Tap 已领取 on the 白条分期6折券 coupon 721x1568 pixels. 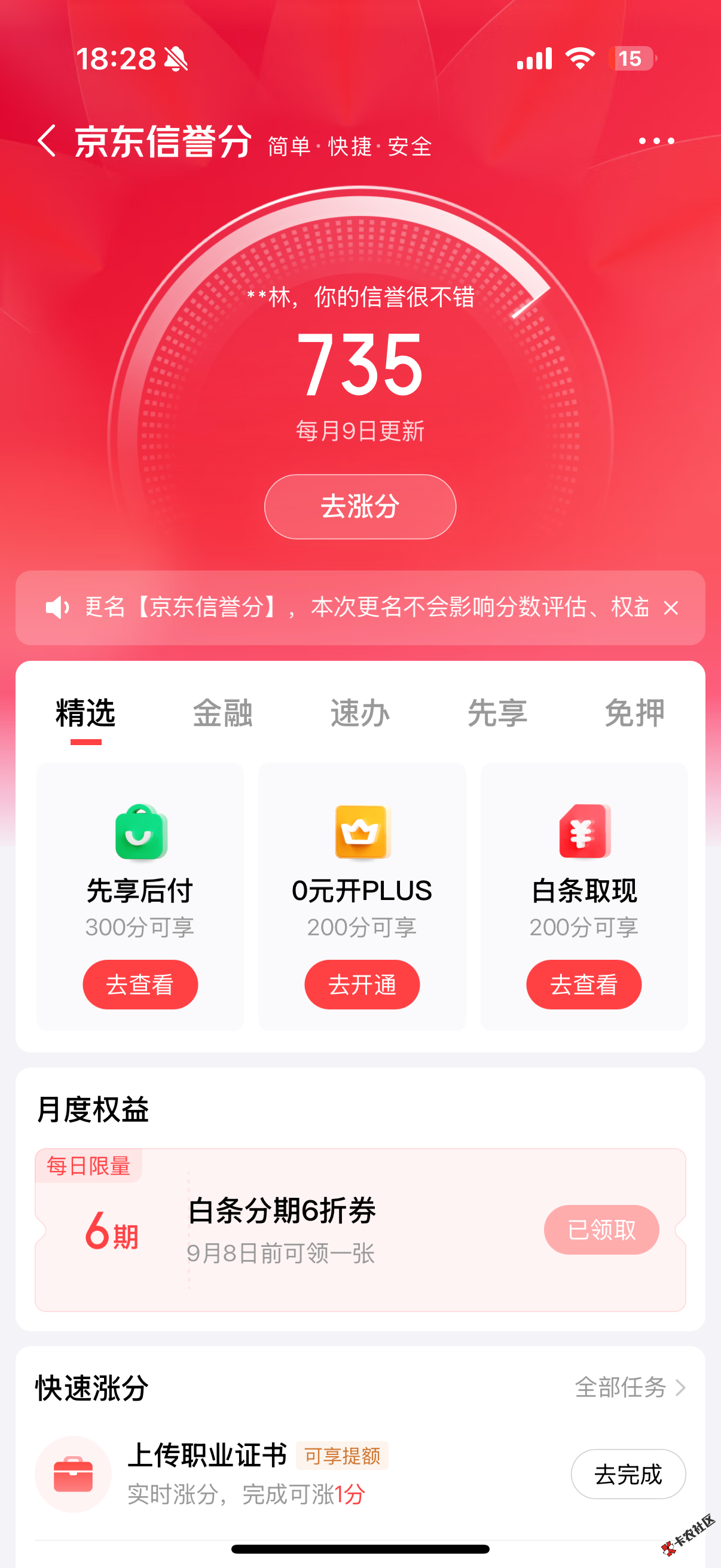pos(601,1230)
